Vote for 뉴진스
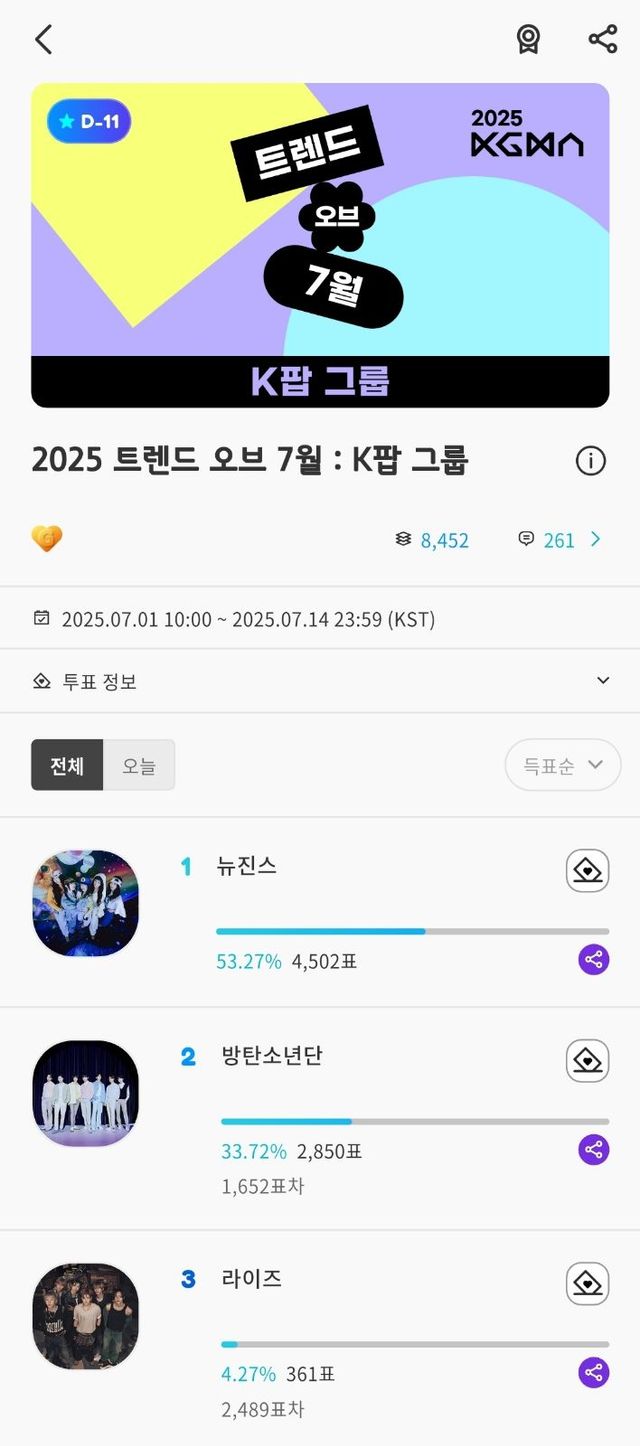 [588, 871]
